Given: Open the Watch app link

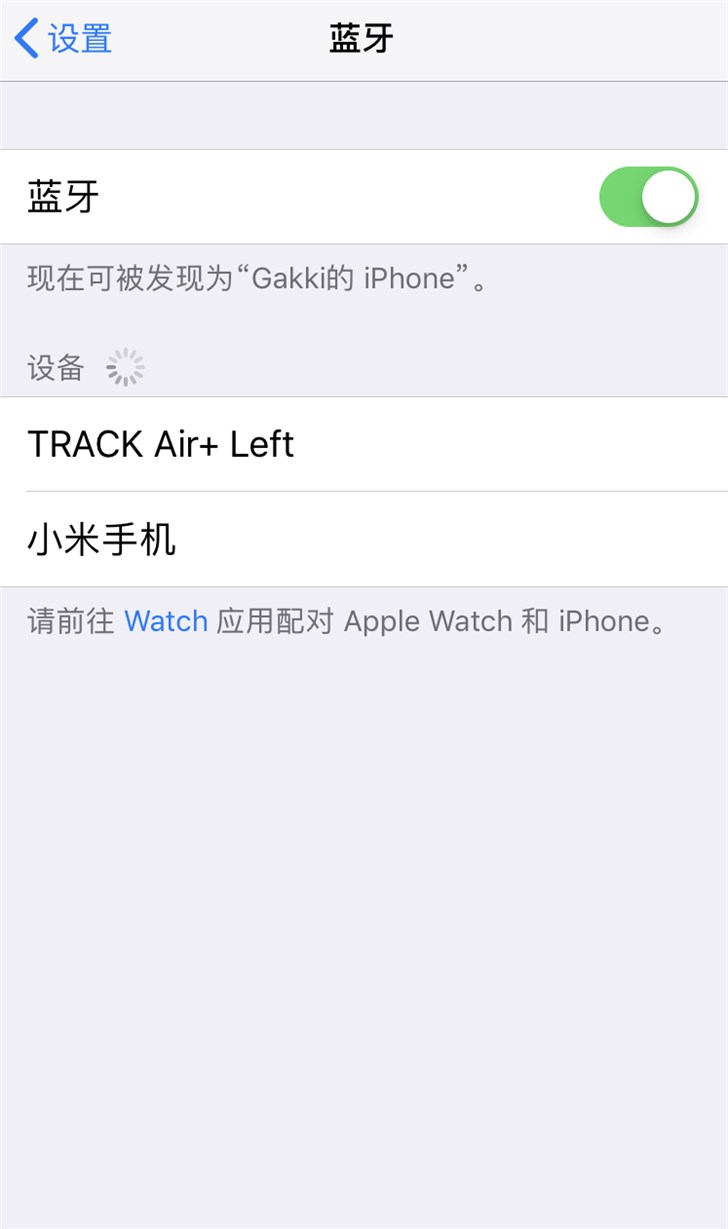Looking at the screenshot, I should coord(165,621).
